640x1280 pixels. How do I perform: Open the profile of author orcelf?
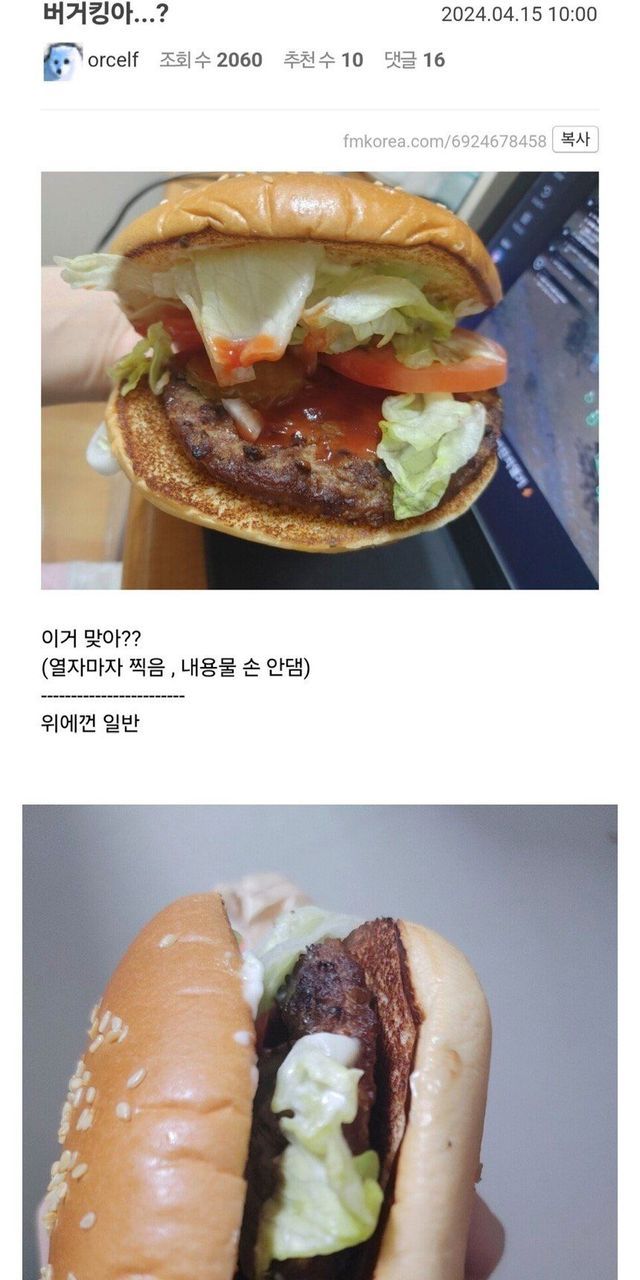112,60
